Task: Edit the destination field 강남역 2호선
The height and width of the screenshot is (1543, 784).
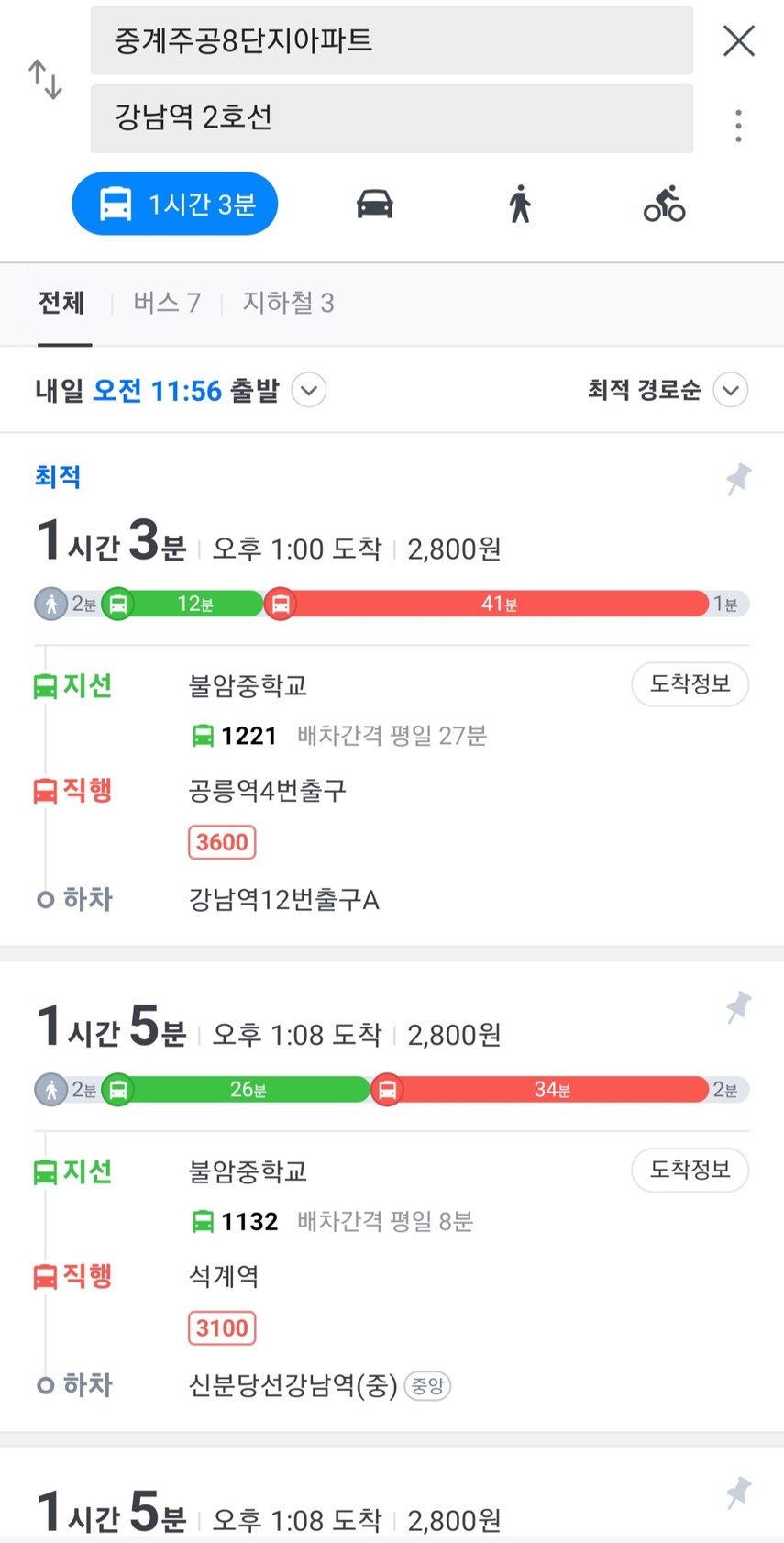Action: [x=392, y=118]
